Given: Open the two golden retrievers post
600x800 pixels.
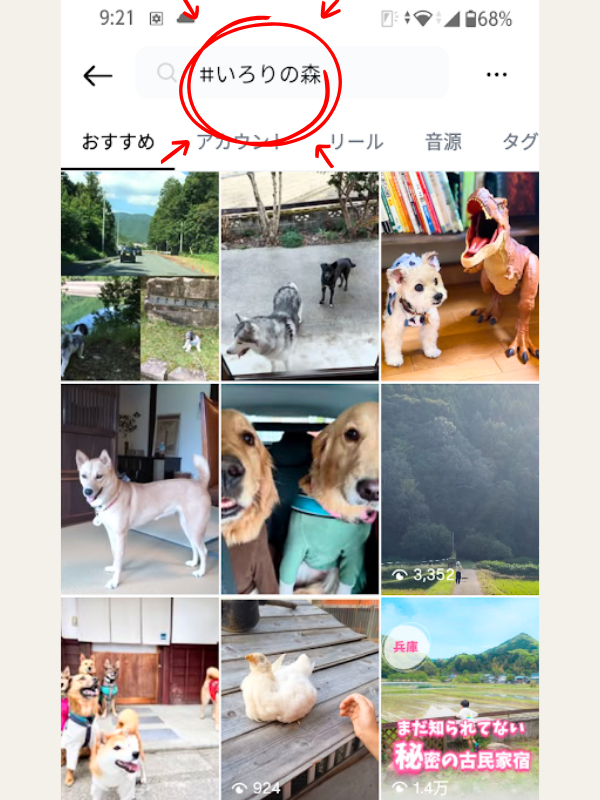Looking at the screenshot, I should [300, 489].
